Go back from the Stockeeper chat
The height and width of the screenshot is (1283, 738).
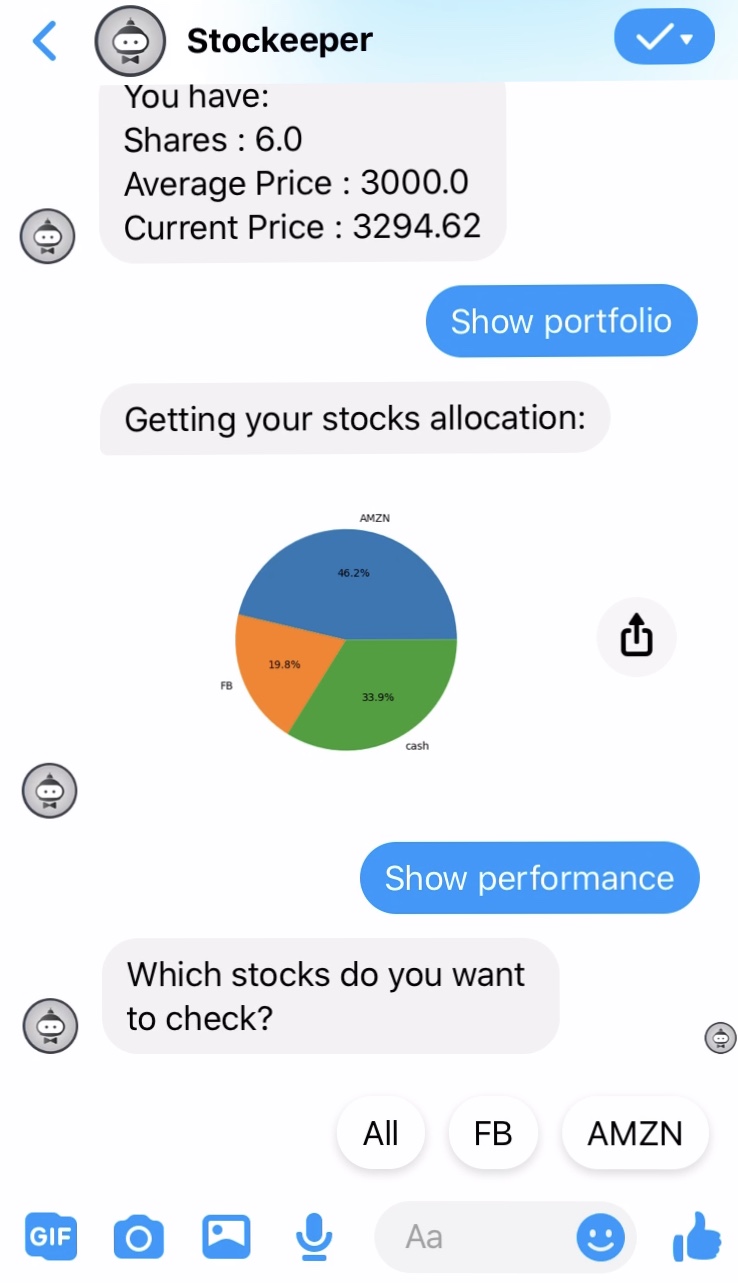point(46,41)
